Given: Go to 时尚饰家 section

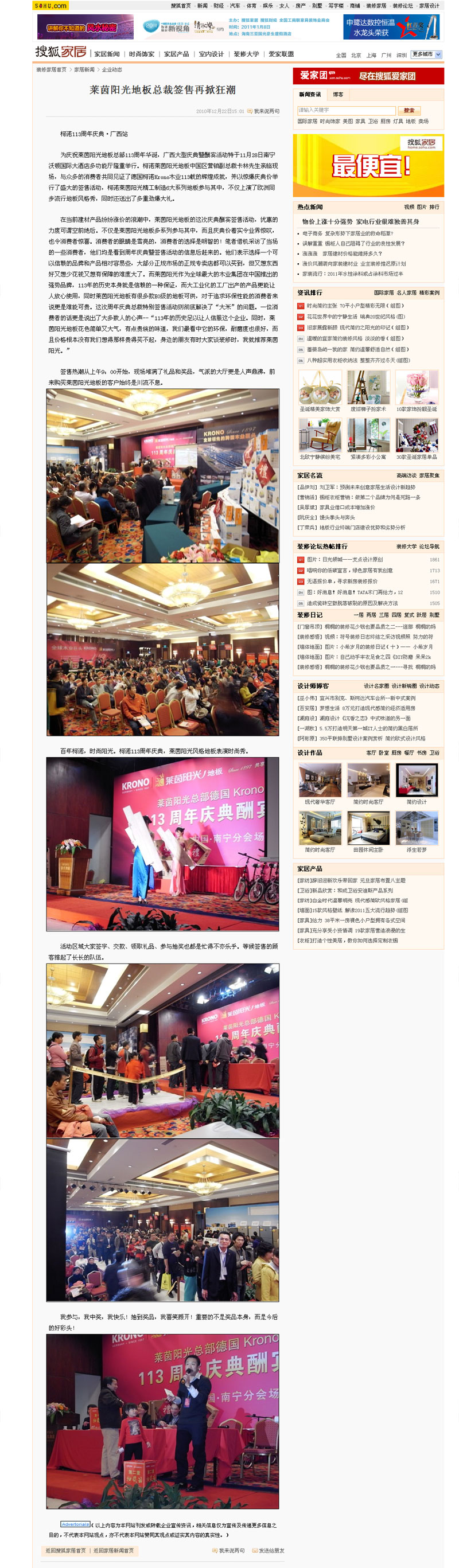Looking at the screenshot, I should point(141,54).
